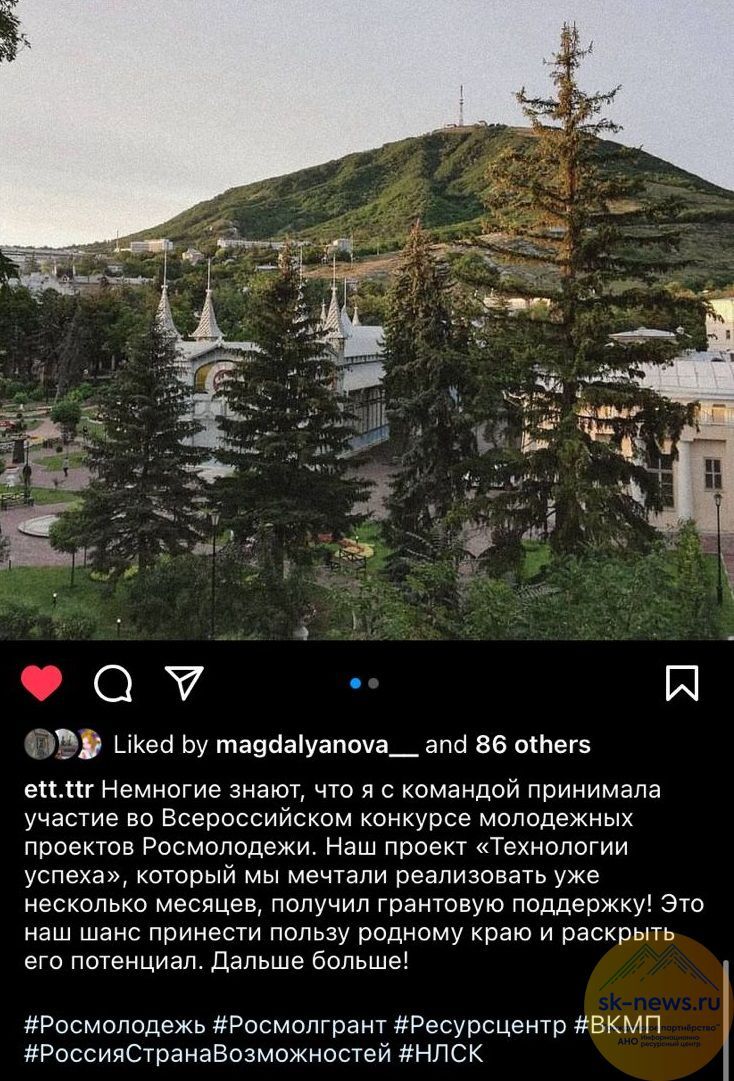The height and width of the screenshot is (1081, 734).
Task: Open the #Росмолгрант hashtag
Action: click(300, 1025)
